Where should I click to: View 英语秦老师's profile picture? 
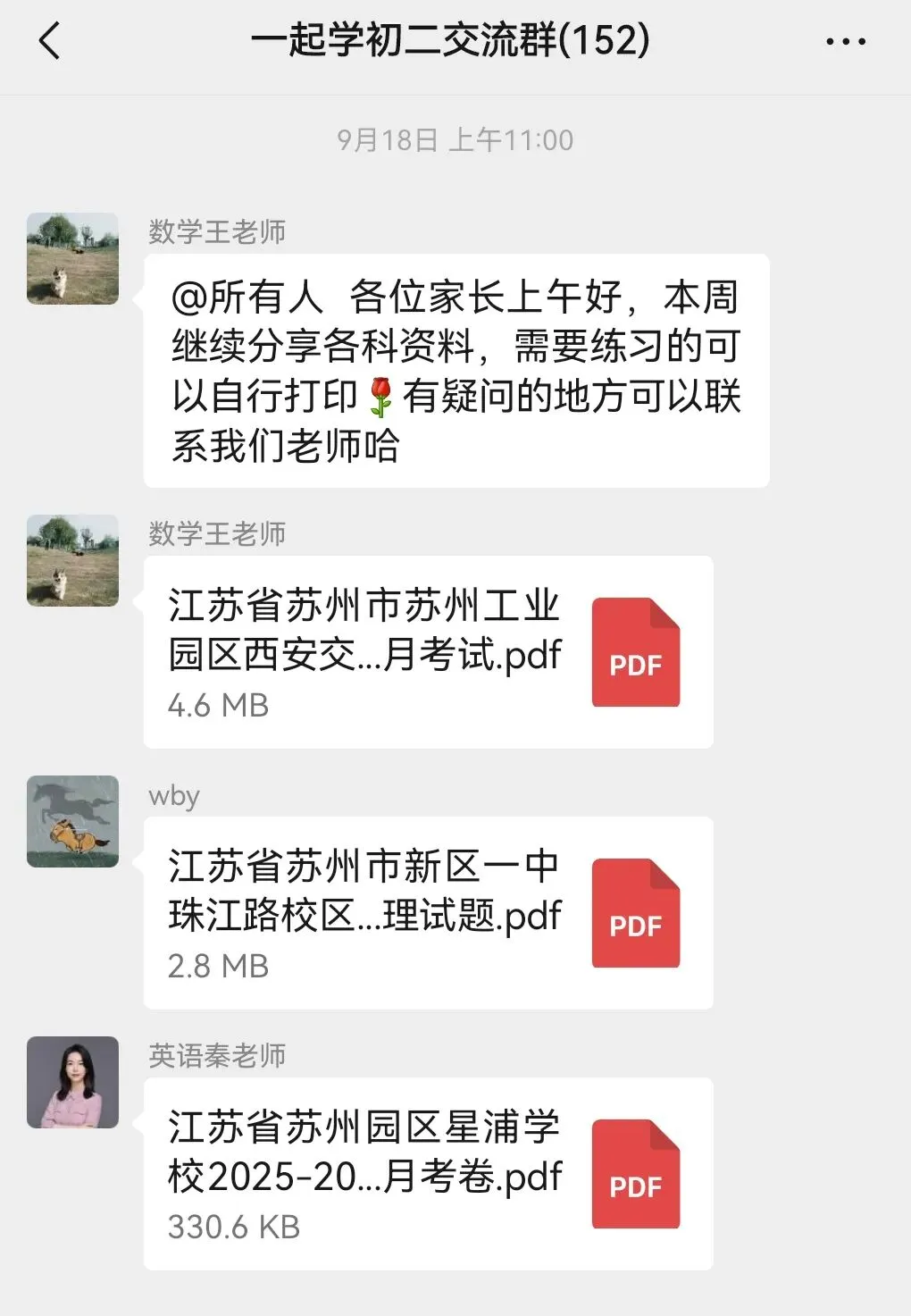pyautogui.click(x=72, y=1082)
